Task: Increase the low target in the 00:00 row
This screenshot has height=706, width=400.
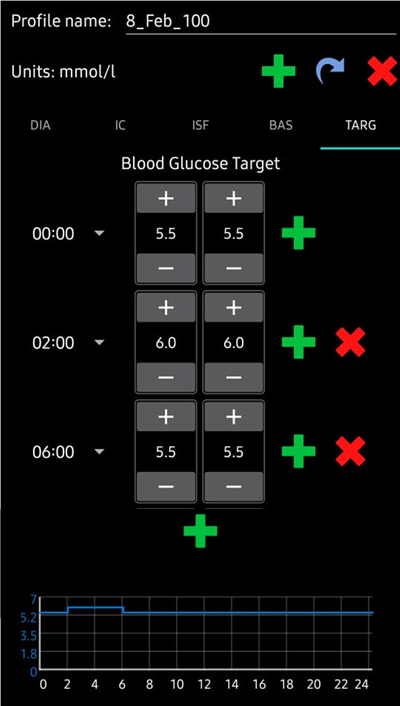Action: click(166, 198)
